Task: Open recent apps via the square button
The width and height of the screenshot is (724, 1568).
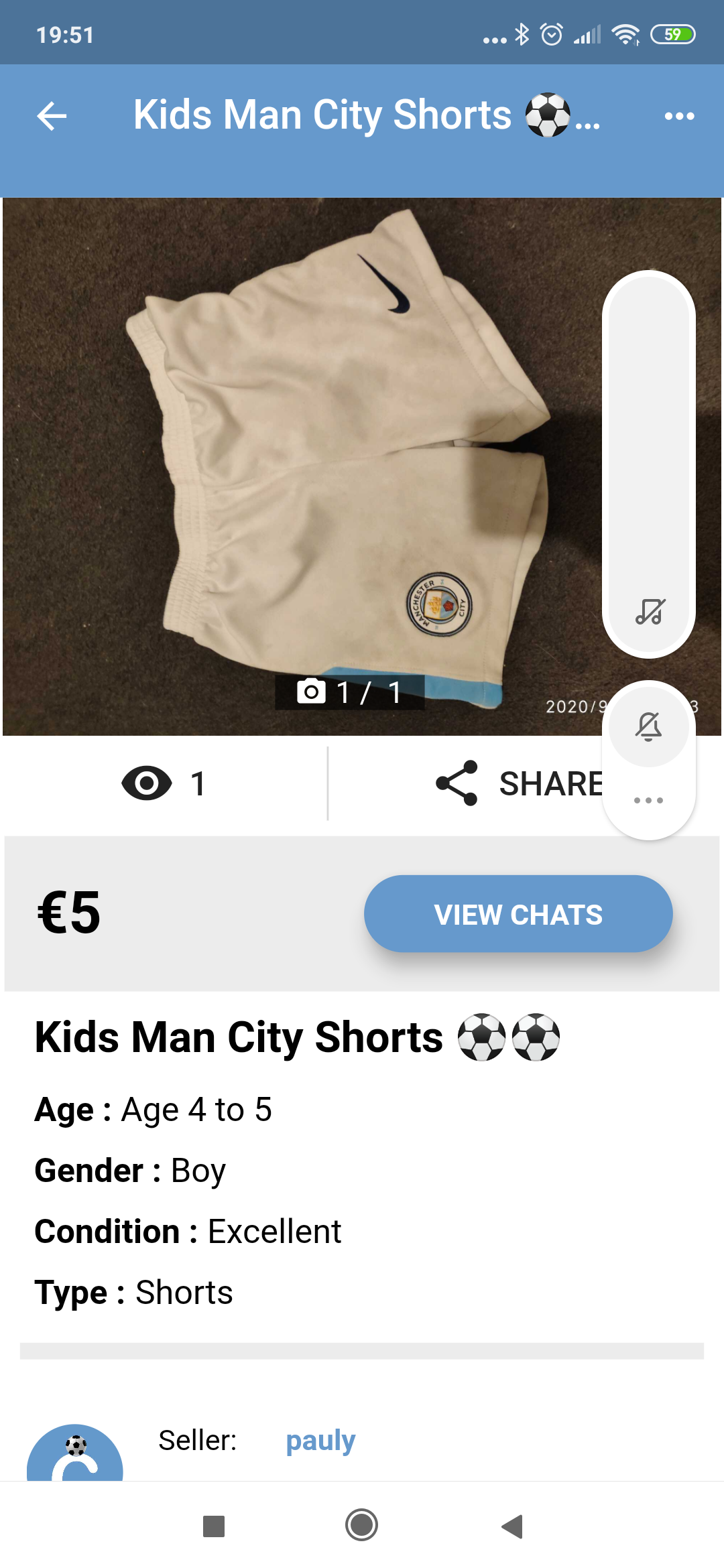Action: [213, 1526]
